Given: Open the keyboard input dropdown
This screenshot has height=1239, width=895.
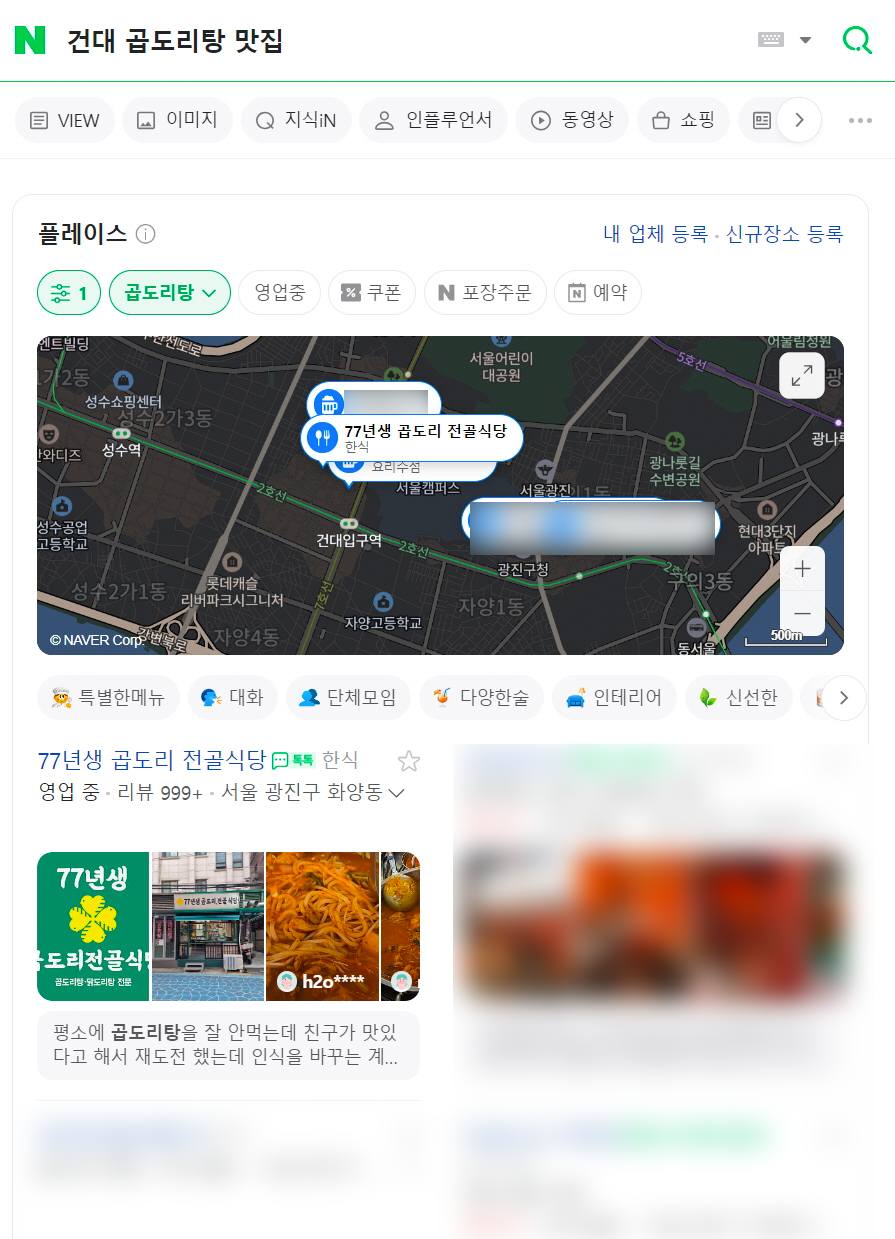Looking at the screenshot, I should pyautogui.click(x=785, y=40).
